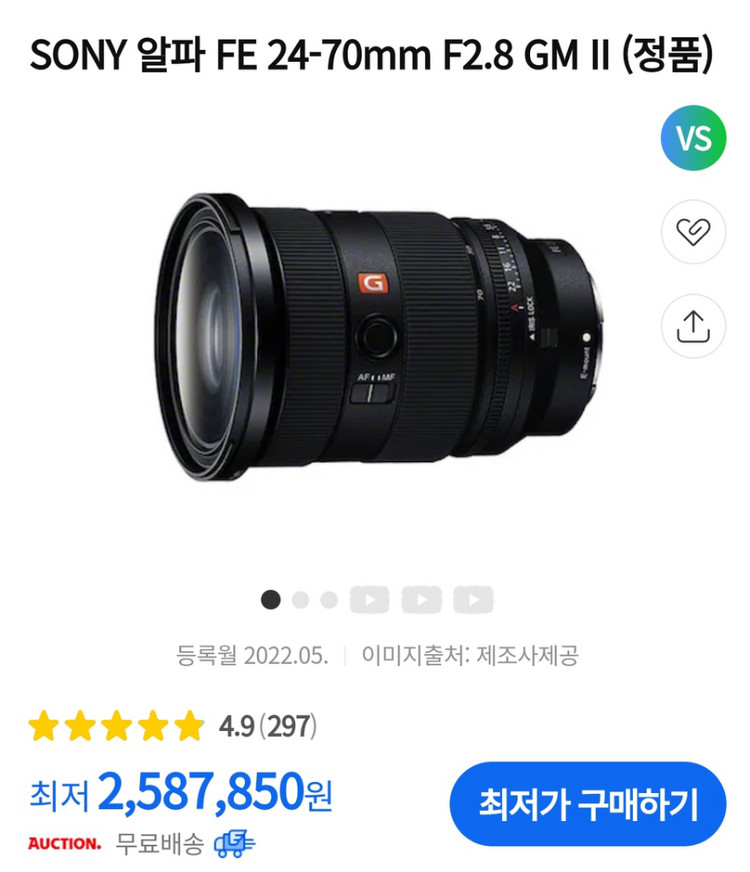Tap the 최저가 구매하기 button
The width and height of the screenshot is (750, 872).
tap(588, 804)
